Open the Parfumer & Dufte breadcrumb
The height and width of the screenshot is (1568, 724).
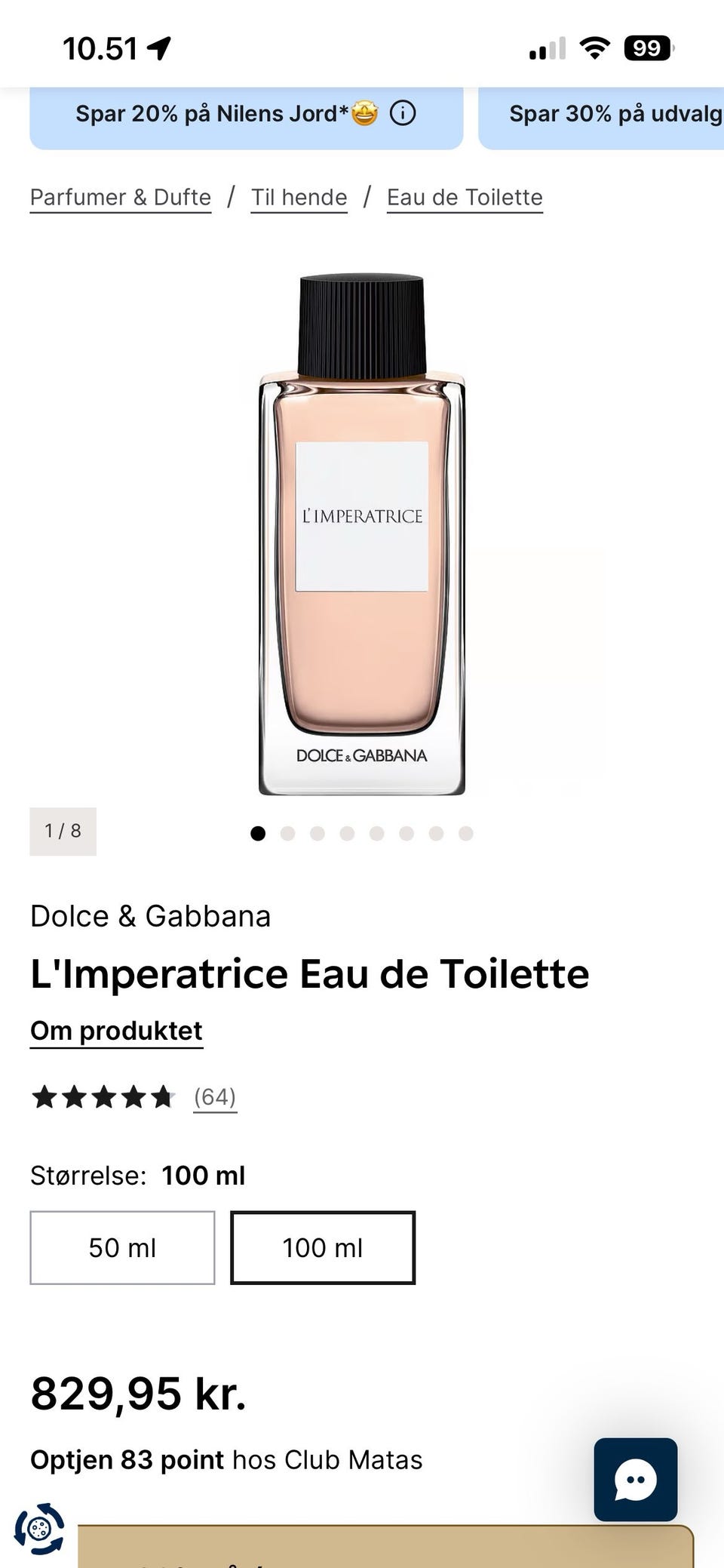pyautogui.click(x=121, y=197)
